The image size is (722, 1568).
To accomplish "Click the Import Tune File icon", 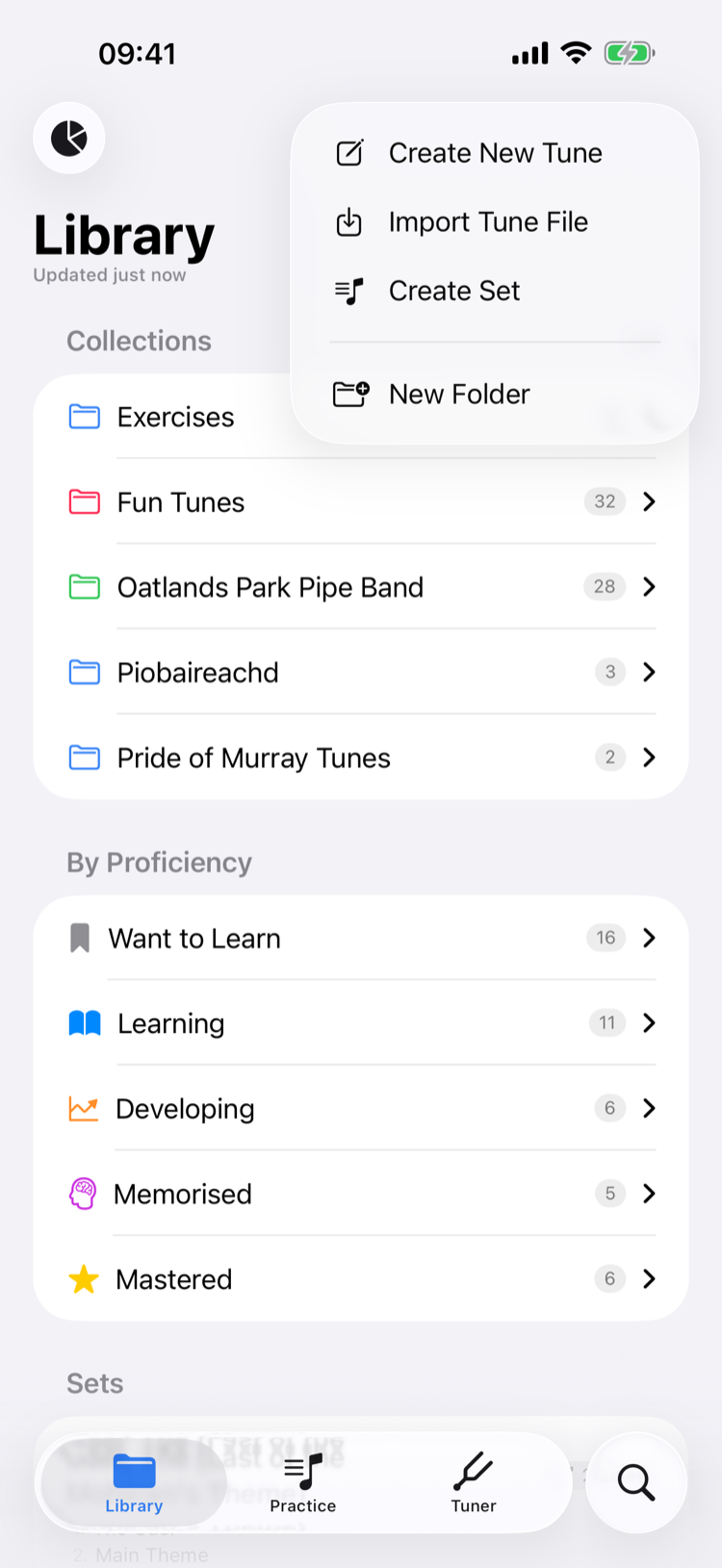I will pos(350,221).
